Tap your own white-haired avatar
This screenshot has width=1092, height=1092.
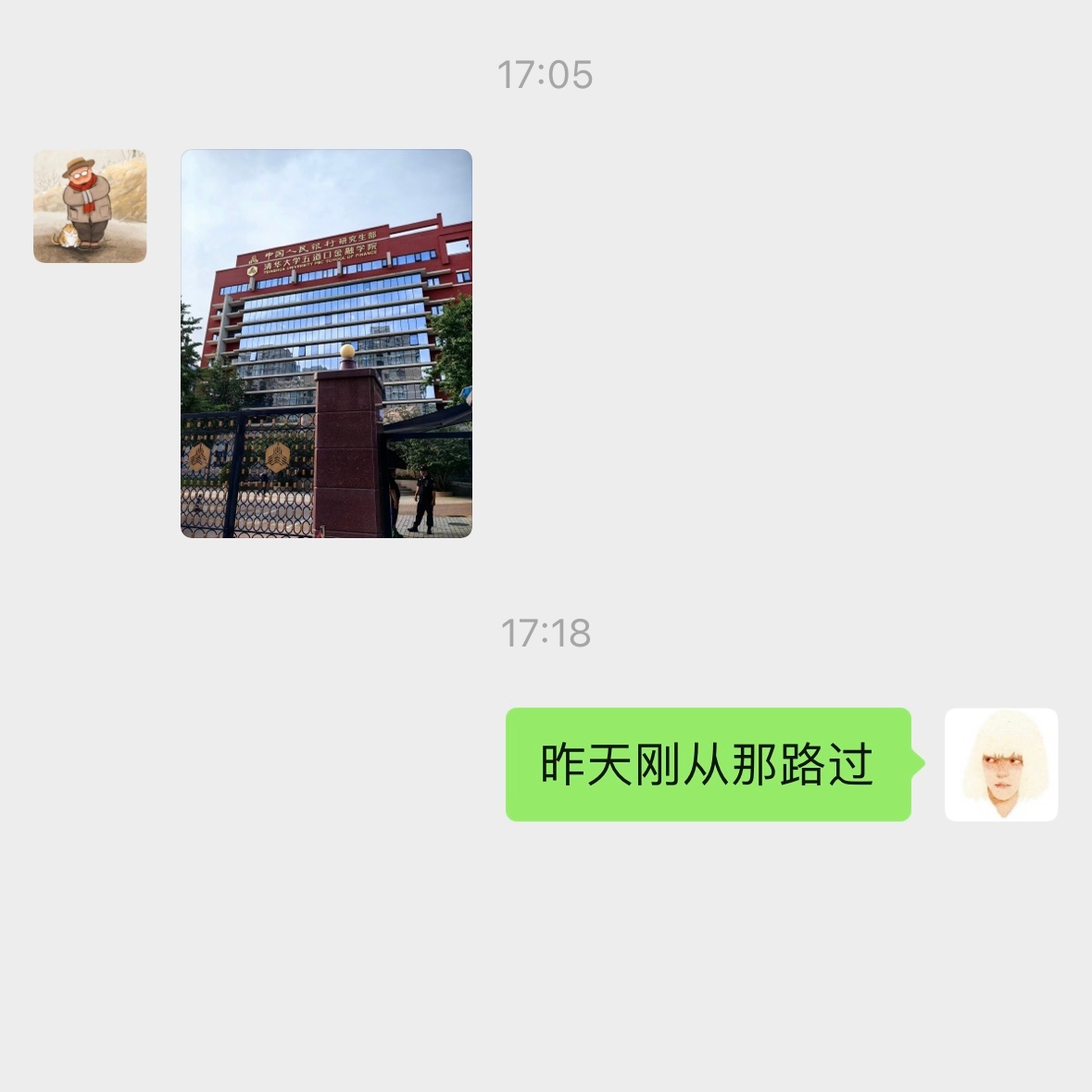click(1000, 765)
